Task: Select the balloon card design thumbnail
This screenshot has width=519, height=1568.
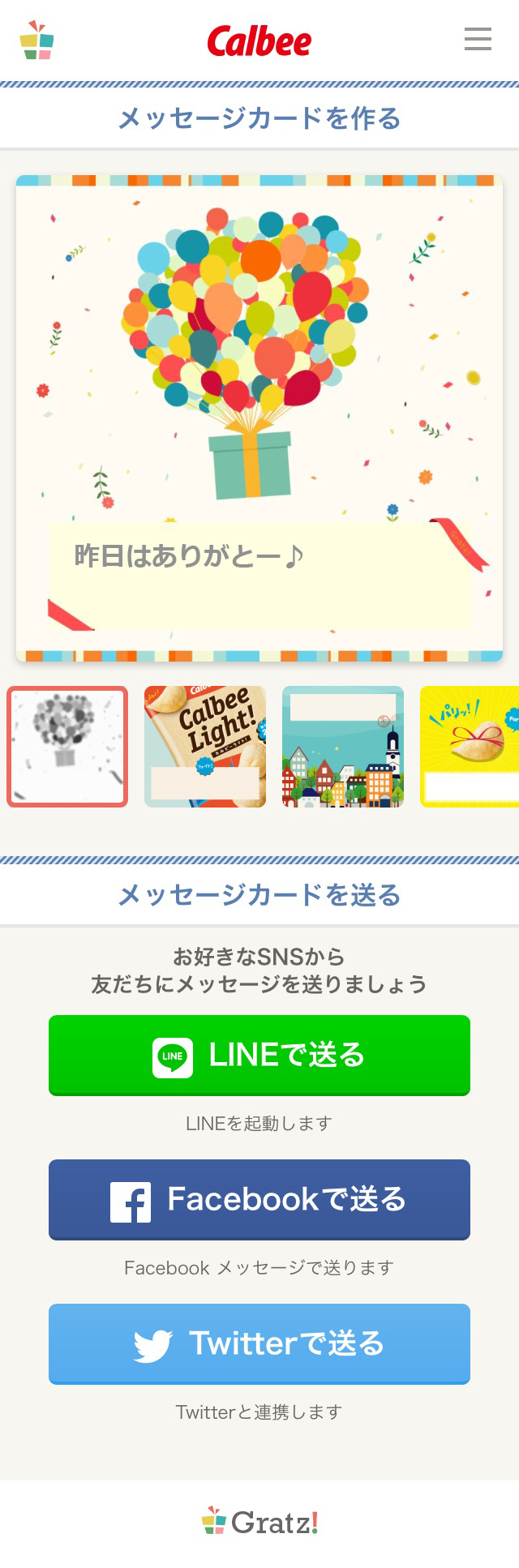Action: (67, 747)
